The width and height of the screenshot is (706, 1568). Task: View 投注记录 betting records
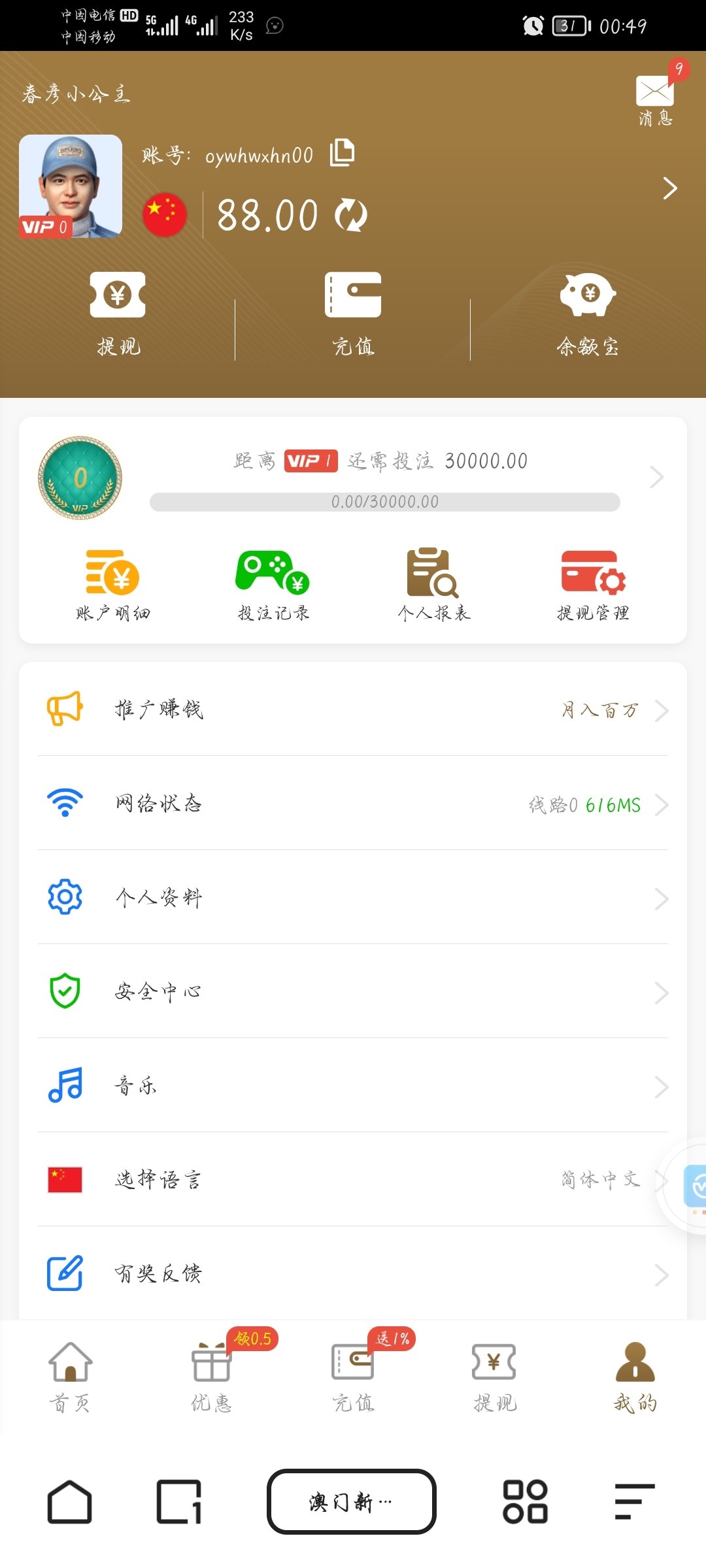point(273,584)
